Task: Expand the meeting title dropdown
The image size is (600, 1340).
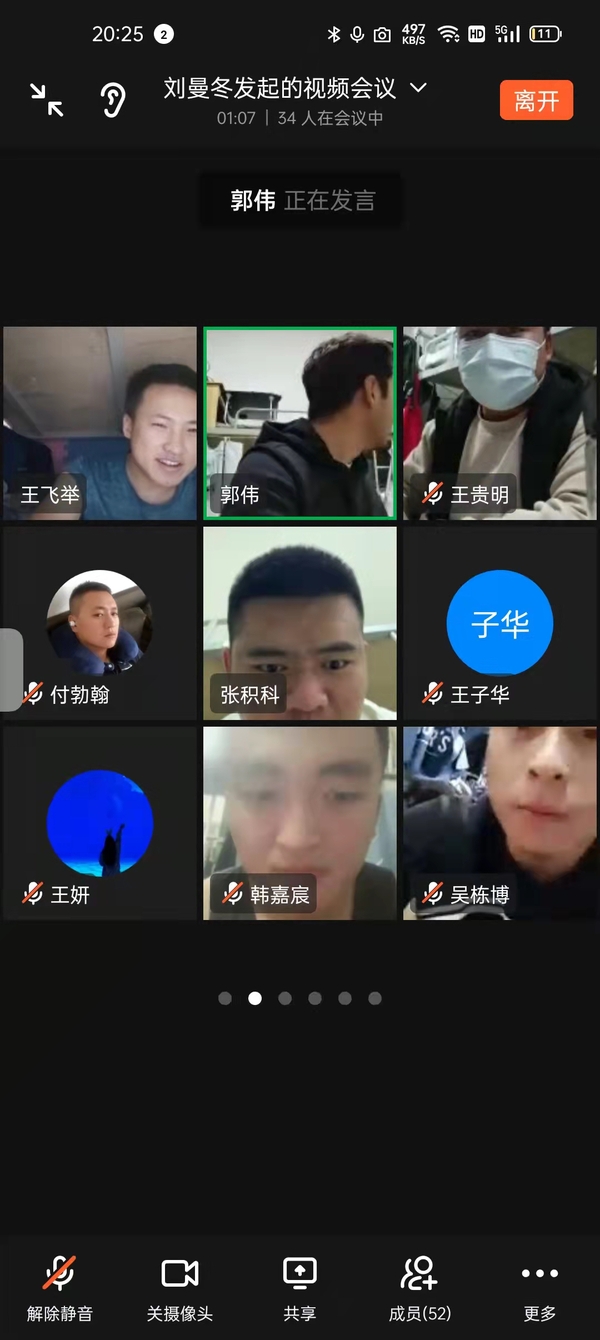Action: click(x=418, y=88)
